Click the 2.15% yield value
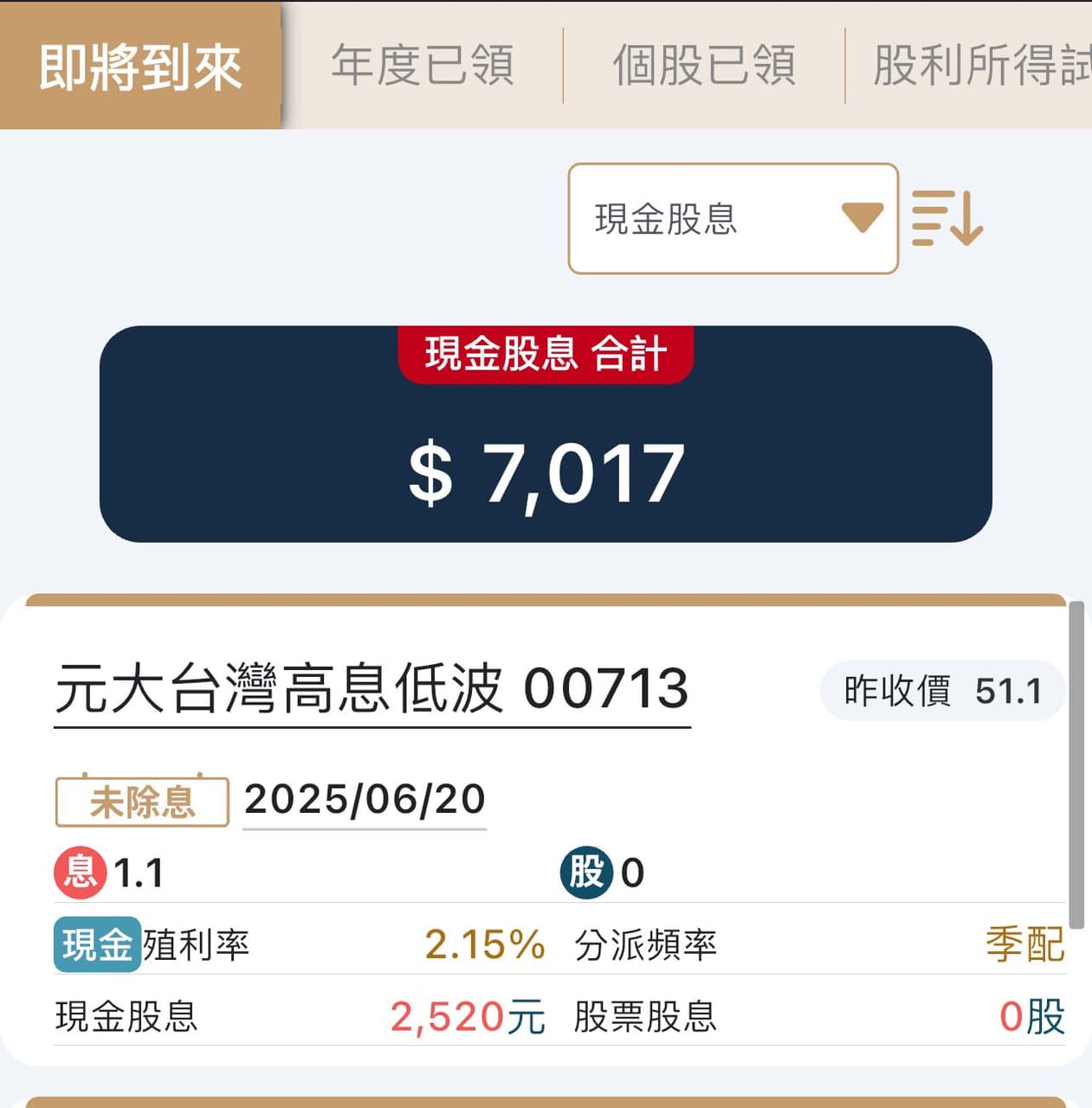The image size is (1092, 1108). (x=485, y=945)
